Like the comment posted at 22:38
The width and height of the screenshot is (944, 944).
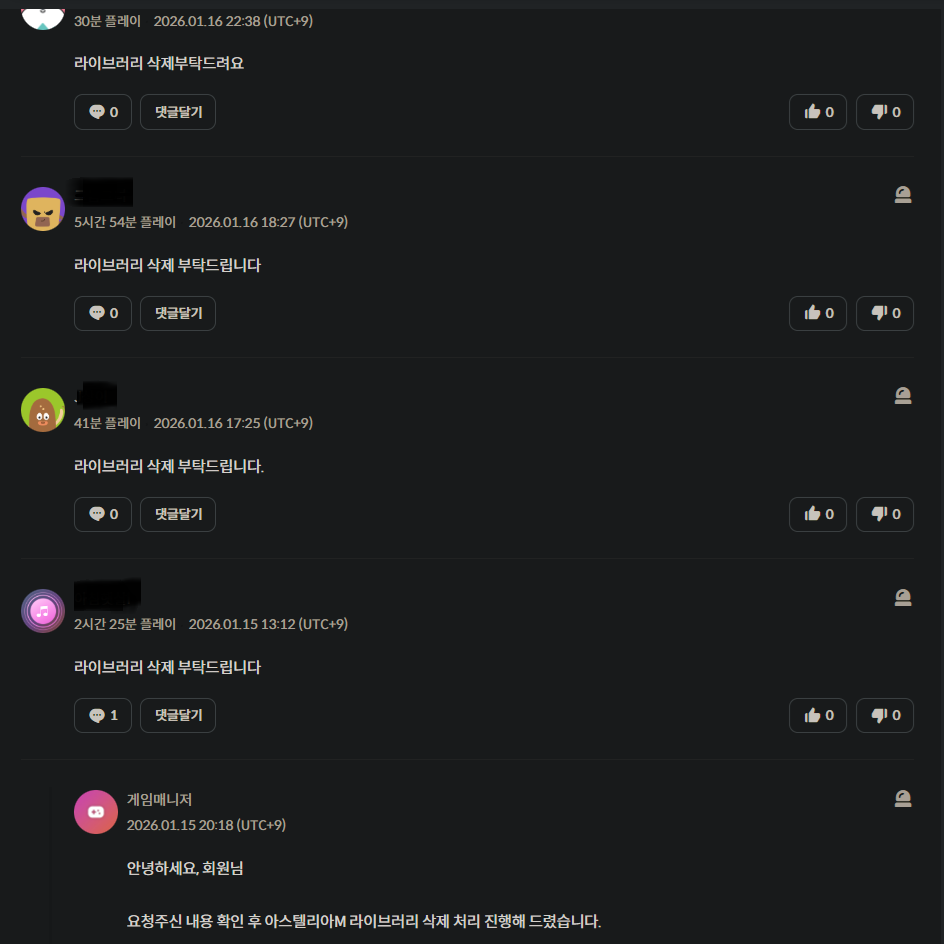click(x=818, y=112)
